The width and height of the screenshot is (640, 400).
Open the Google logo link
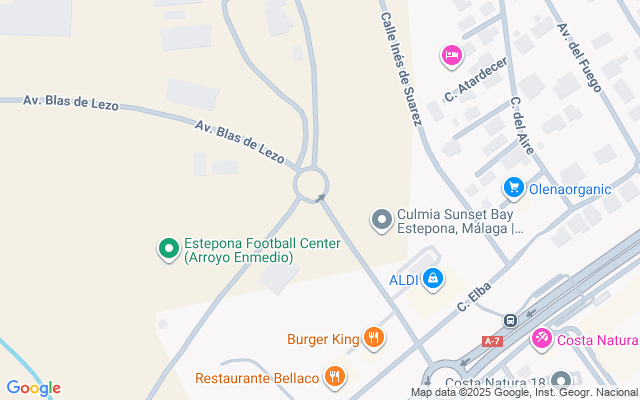coord(33,388)
